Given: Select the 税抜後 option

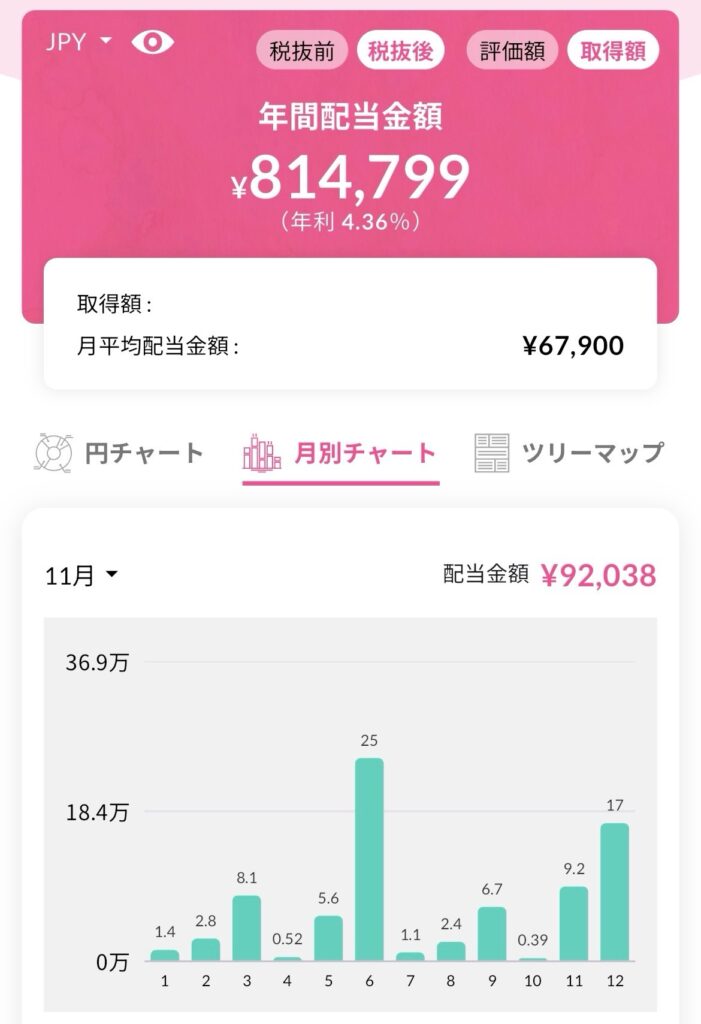Looking at the screenshot, I should 400,52.
